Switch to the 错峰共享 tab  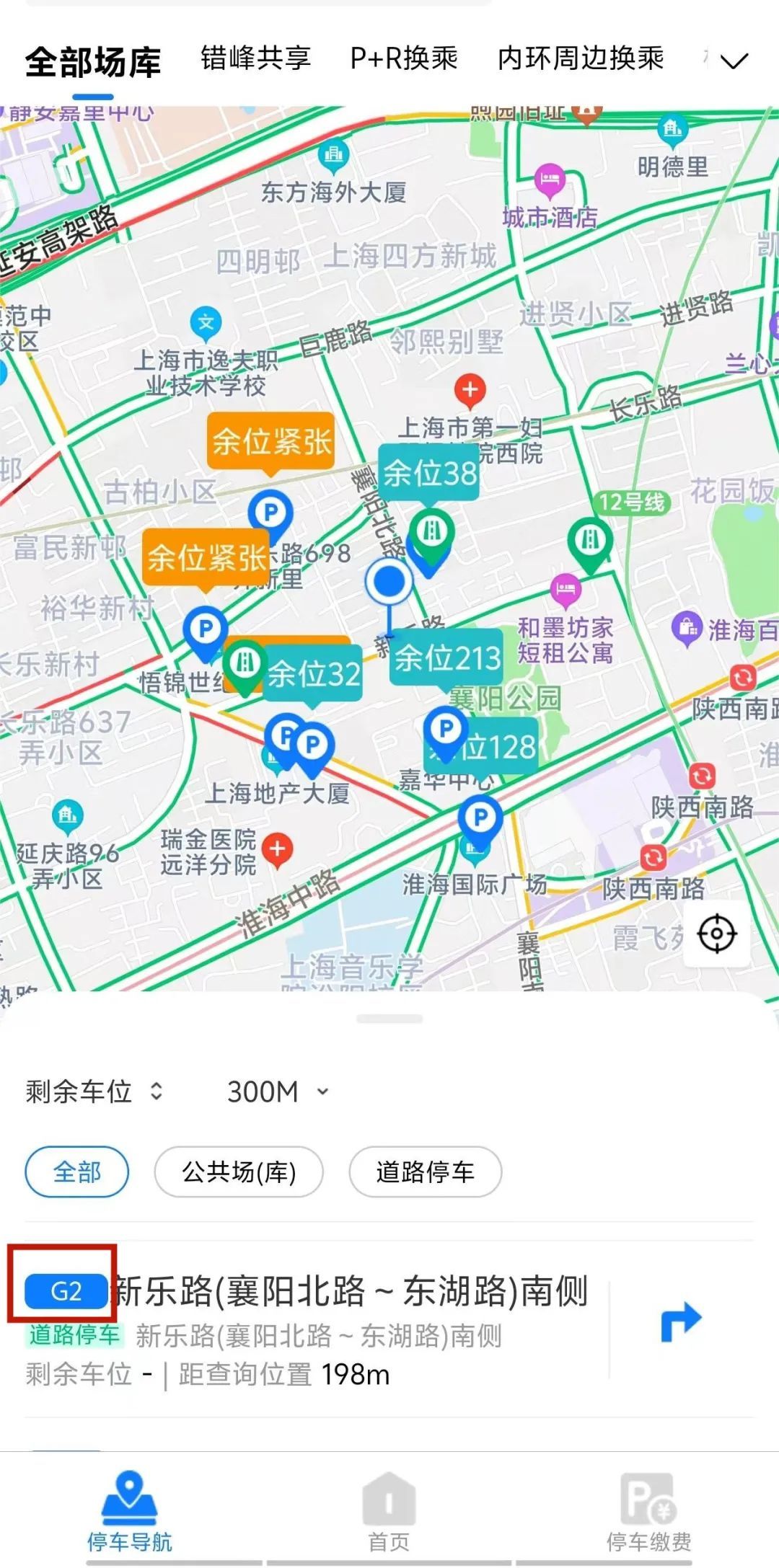[255, 58]
